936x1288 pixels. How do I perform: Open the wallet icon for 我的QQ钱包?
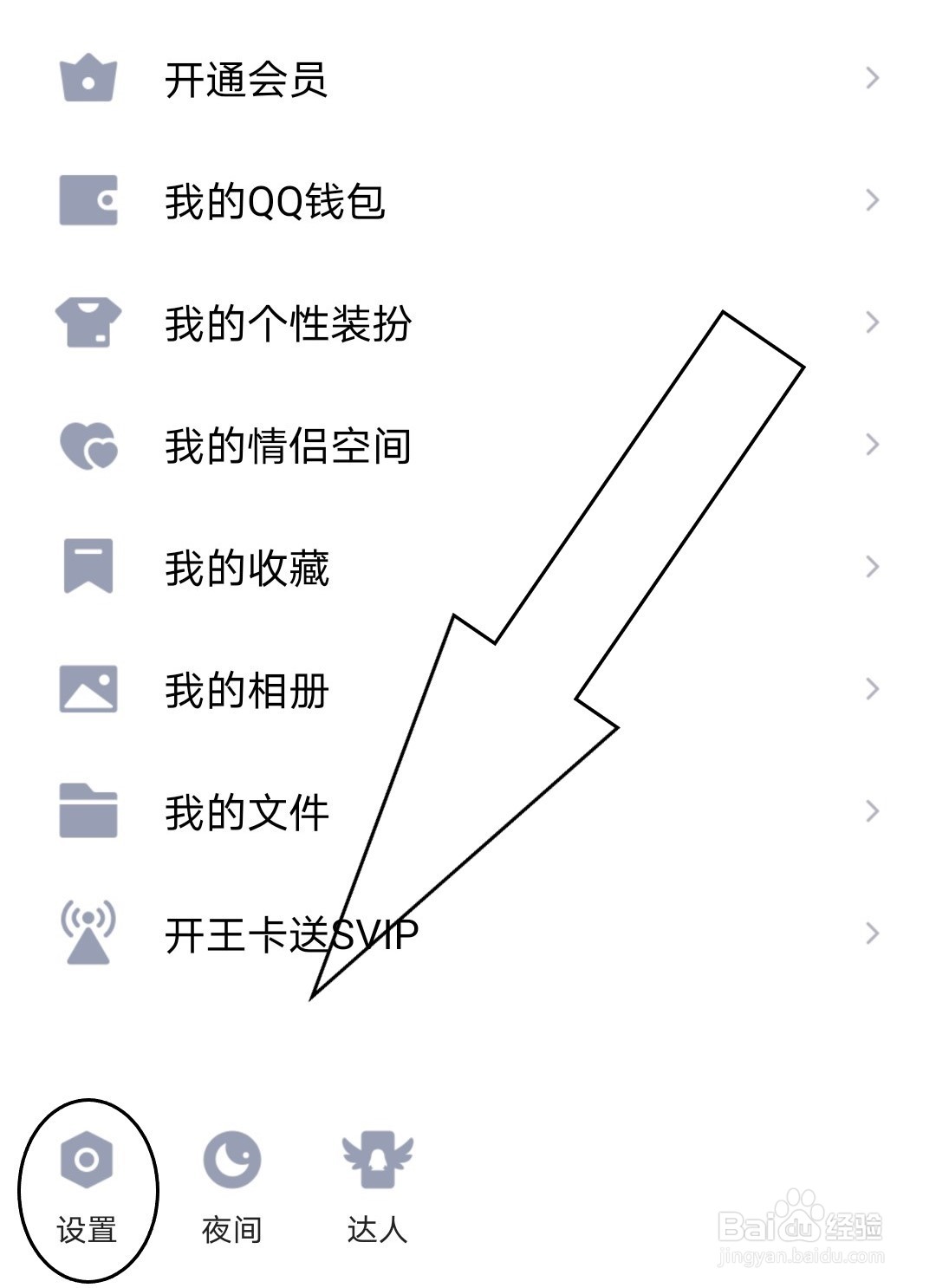[87, 201]
